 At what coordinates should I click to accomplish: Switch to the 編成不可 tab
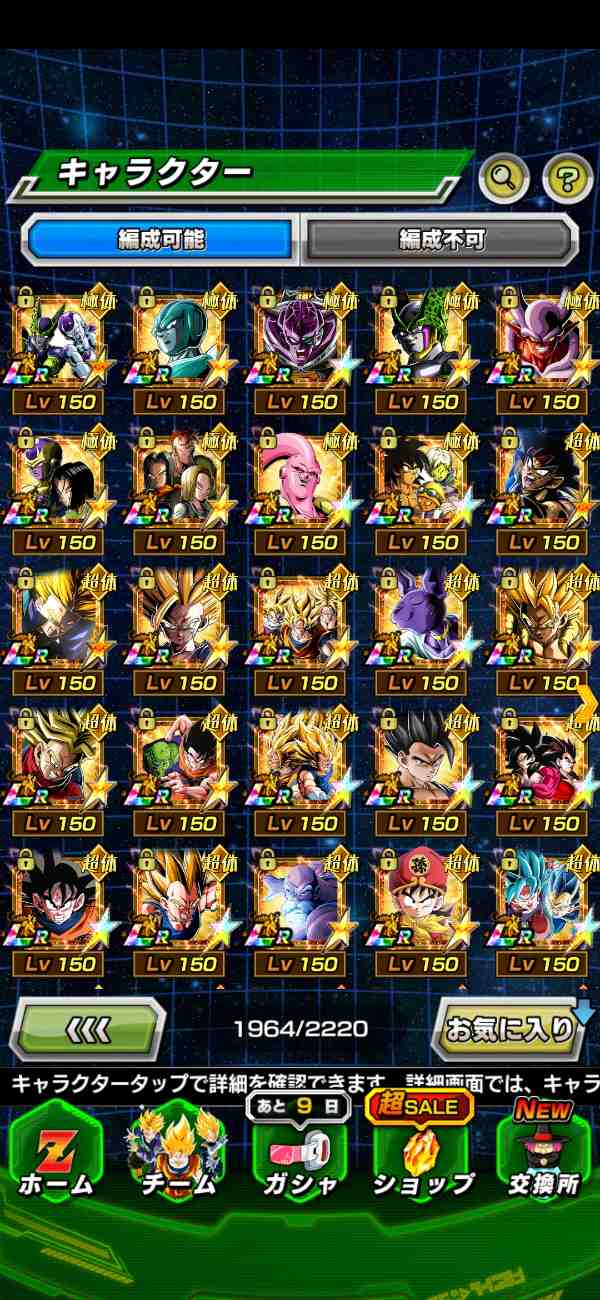click(441, 240)
